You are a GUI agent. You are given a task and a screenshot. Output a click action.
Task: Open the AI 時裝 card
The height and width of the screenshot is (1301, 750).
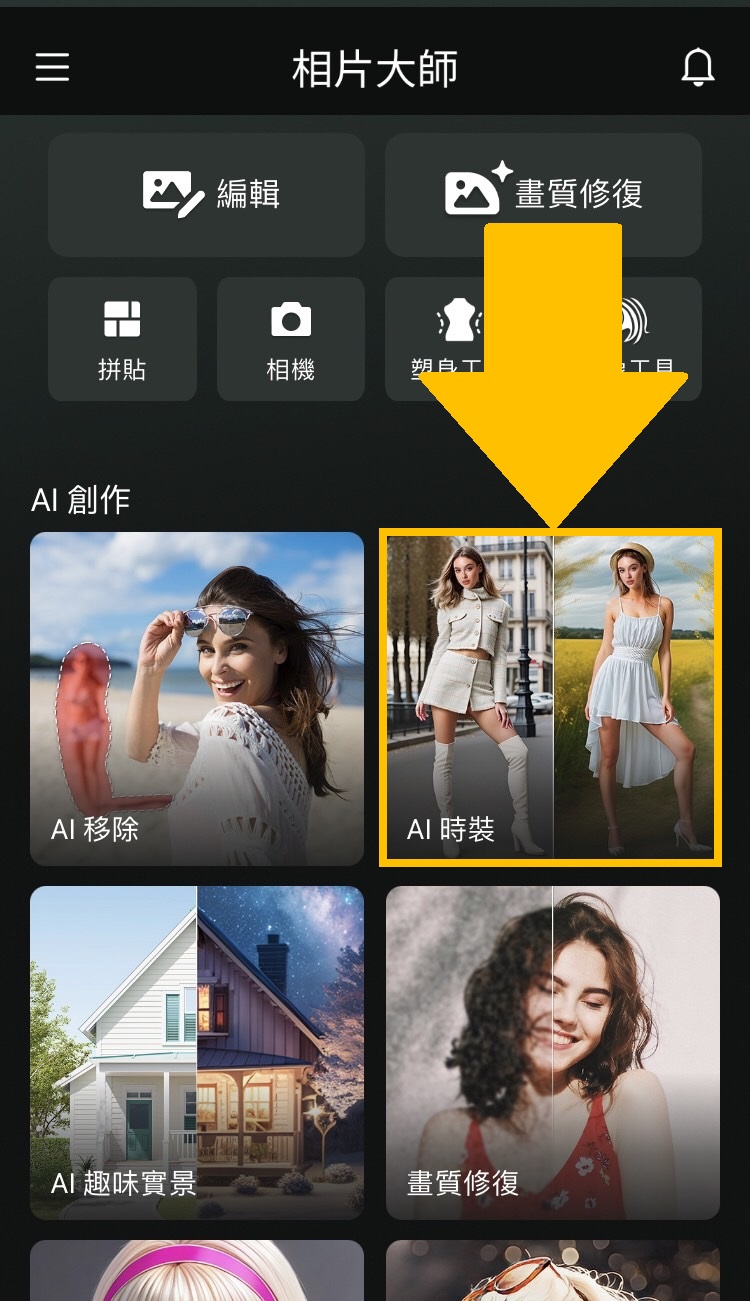[550, 698]
